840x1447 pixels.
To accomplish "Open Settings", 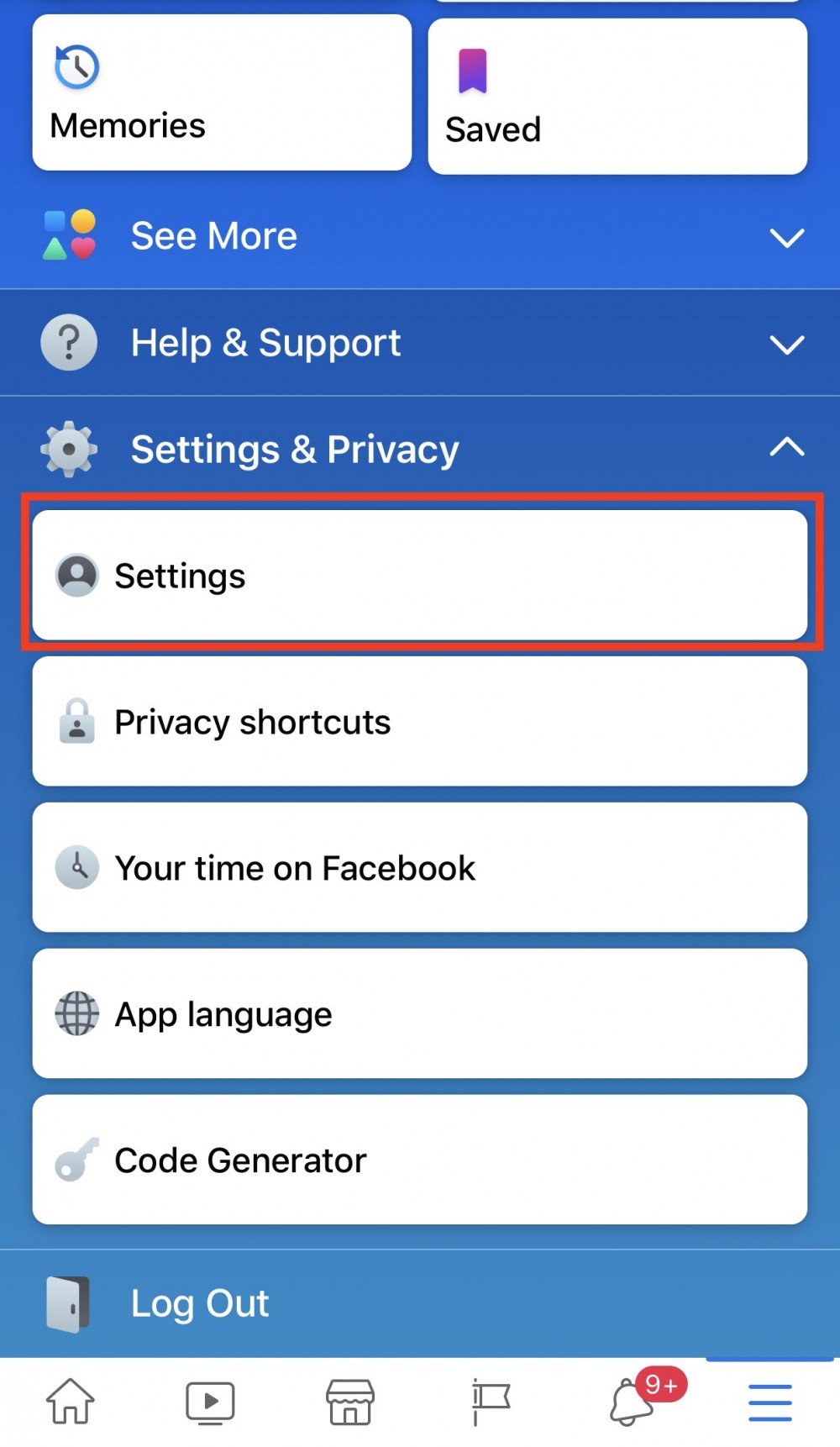I will (420, 576).
